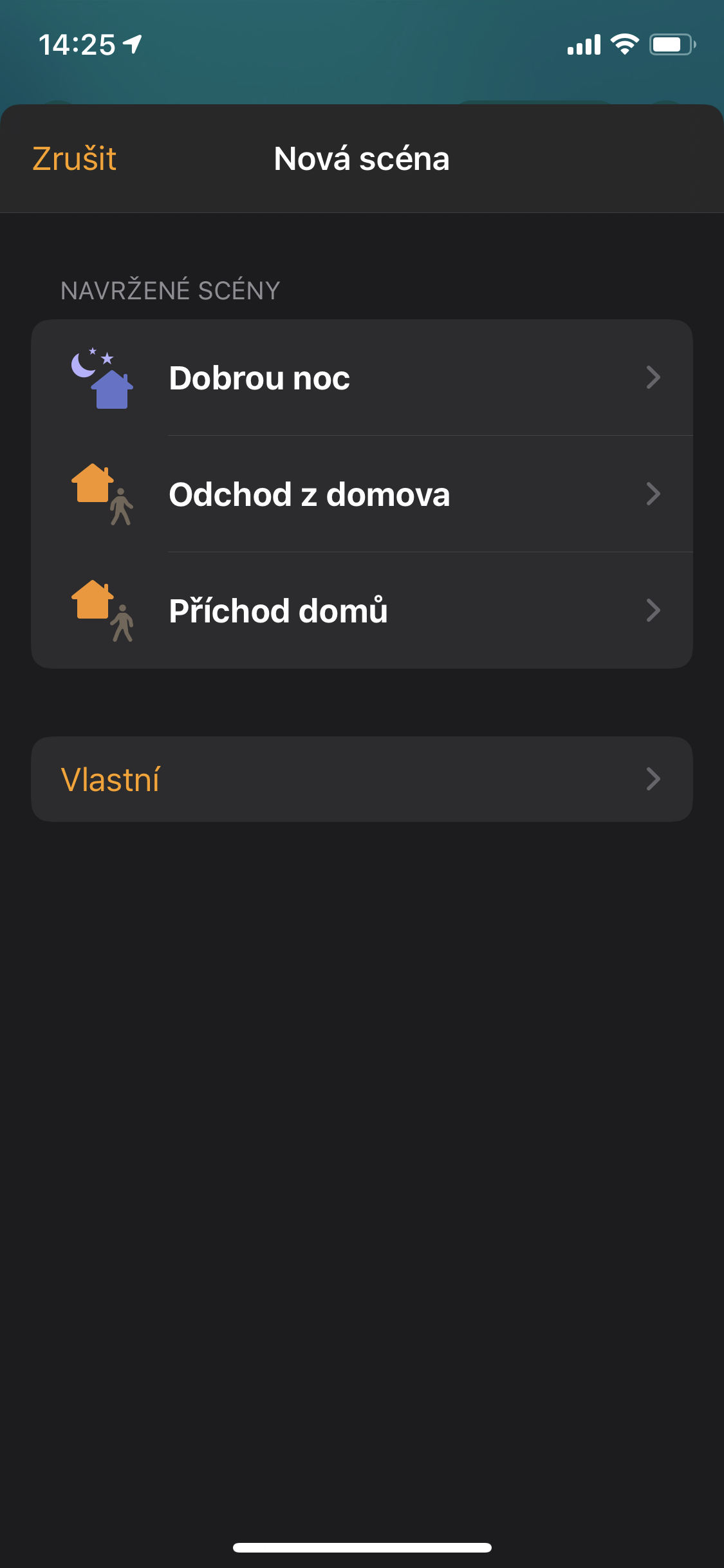The width and height of the screenshot is (724, 1568).
Task: Cancel with the Zrušit button
Action: [x=75, y=159]
